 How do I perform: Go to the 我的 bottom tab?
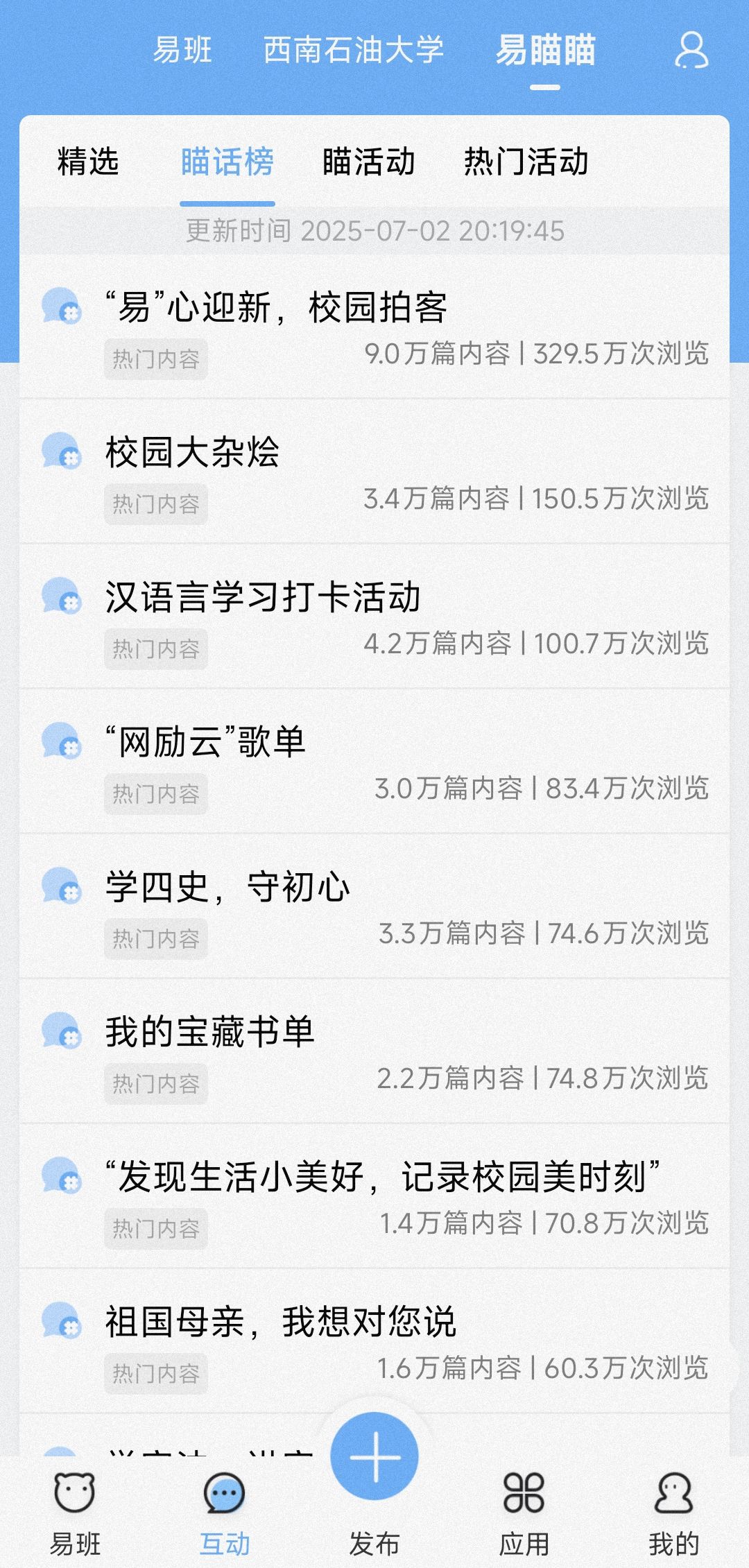click(x=674, y=1515)
